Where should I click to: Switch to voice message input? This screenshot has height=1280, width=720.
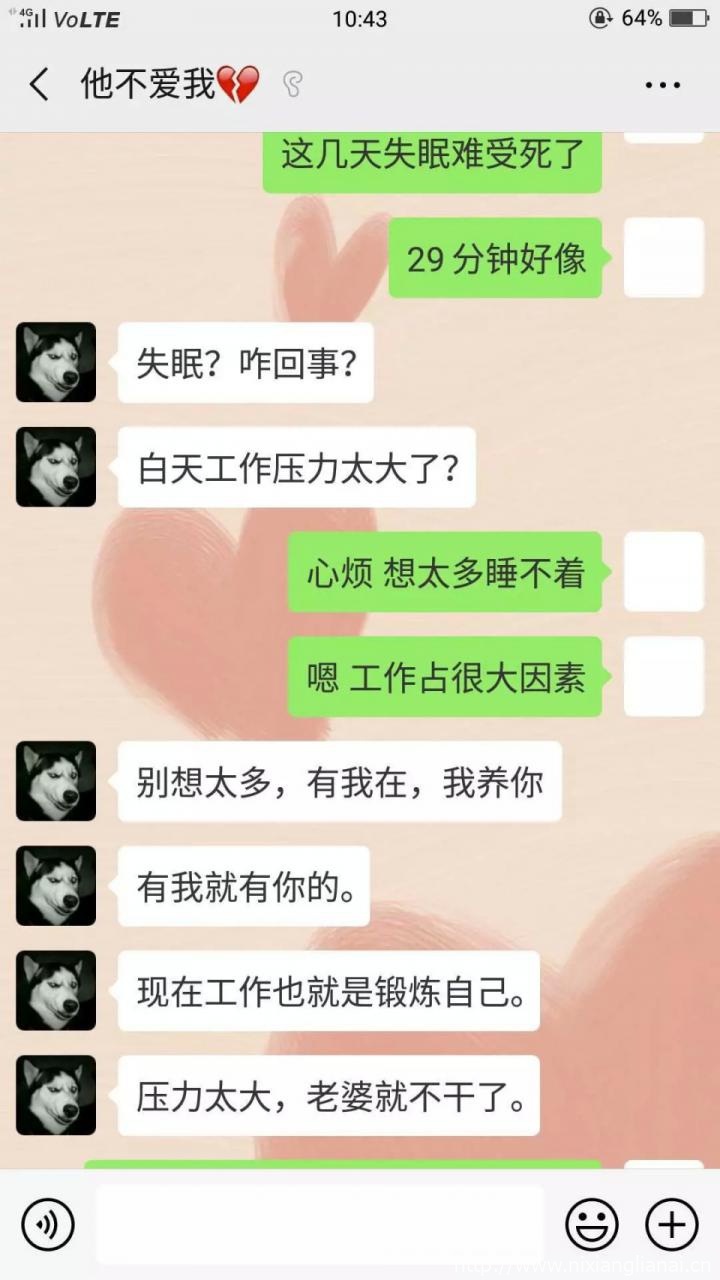click(48, 1224)
